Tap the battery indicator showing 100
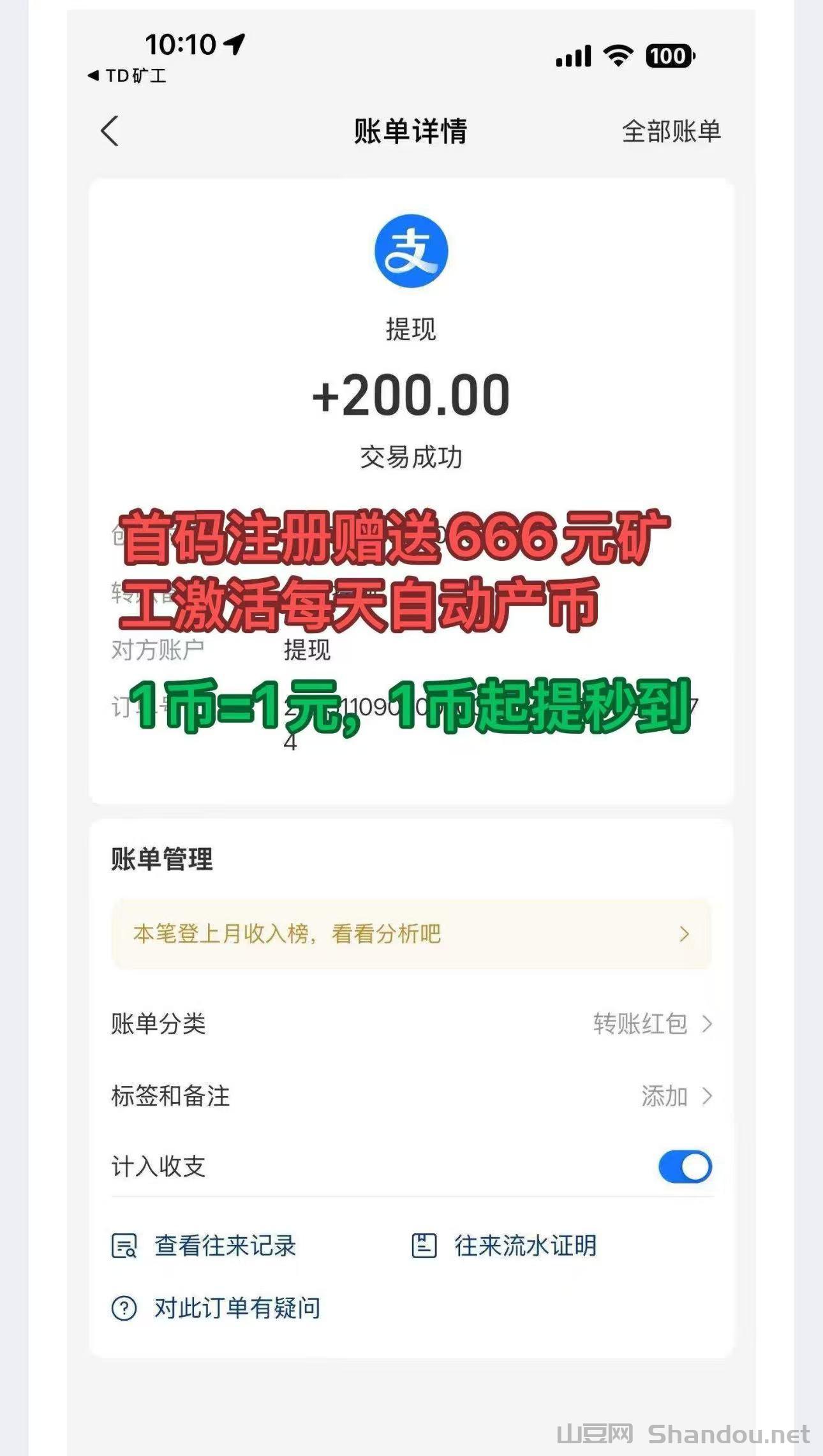This screenshot has height=1456, width=823. (667, 56)
